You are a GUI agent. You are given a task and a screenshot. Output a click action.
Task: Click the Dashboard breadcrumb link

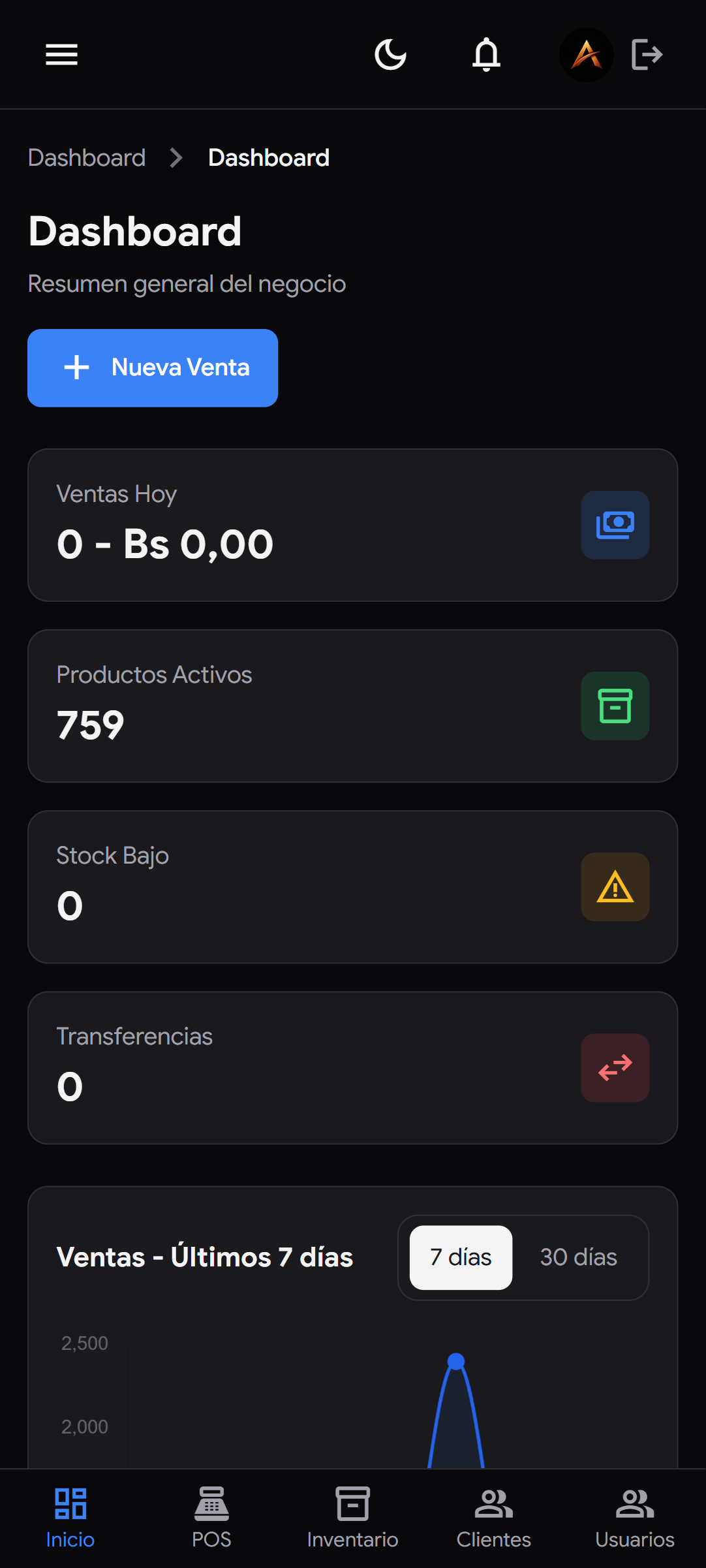(x=87, y=157)
